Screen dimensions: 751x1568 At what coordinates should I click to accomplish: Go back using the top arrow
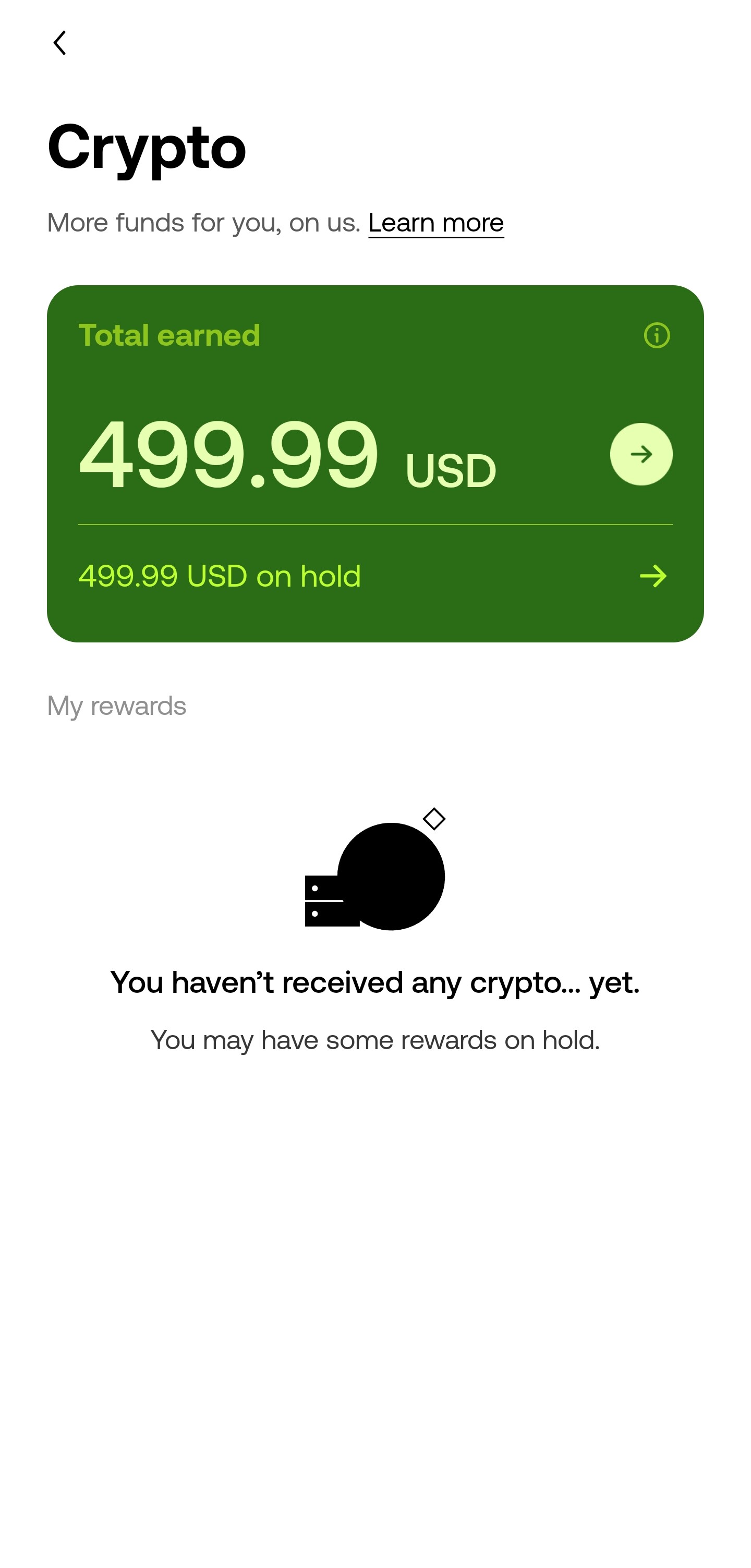pyautogui.click(x=59, y=43)
